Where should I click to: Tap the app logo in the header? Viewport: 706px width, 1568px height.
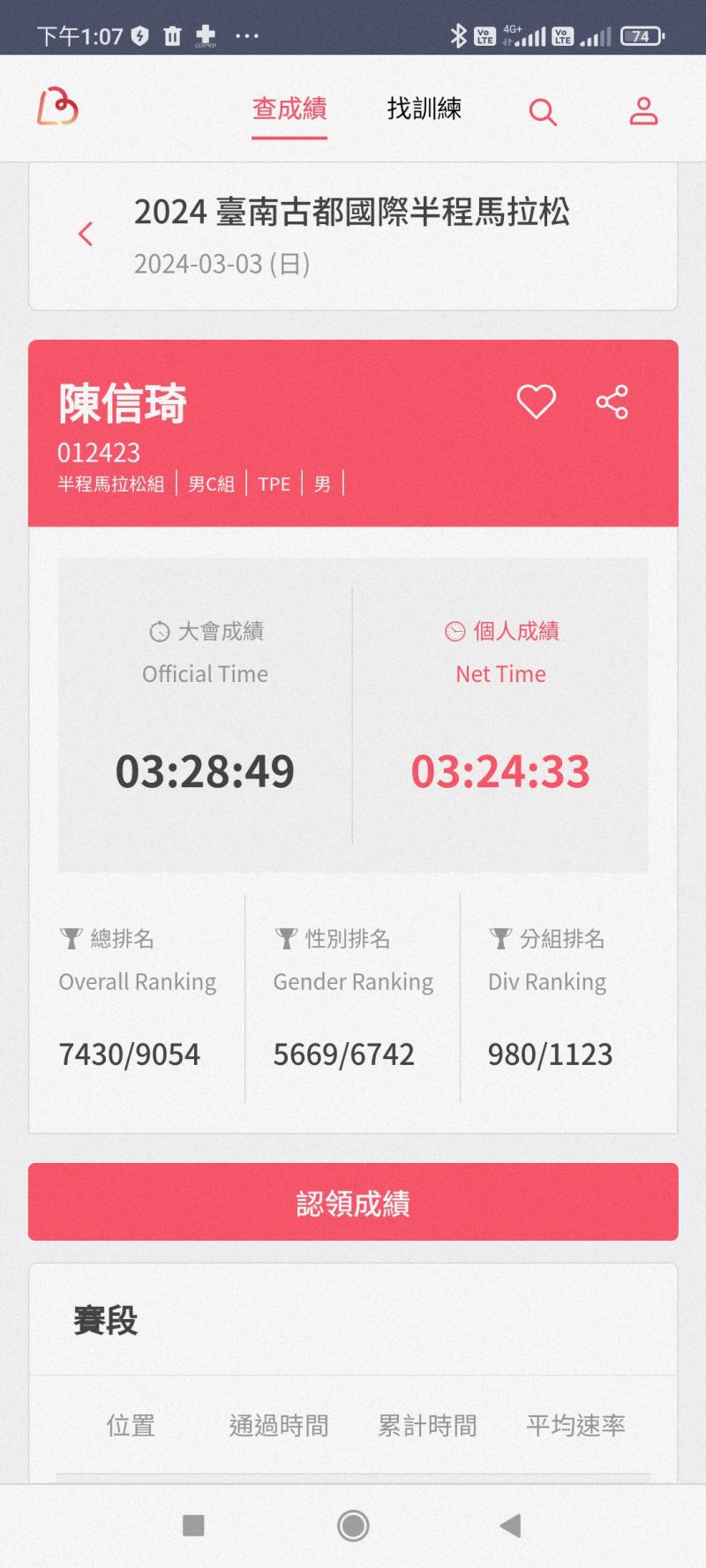click(57, 108)
